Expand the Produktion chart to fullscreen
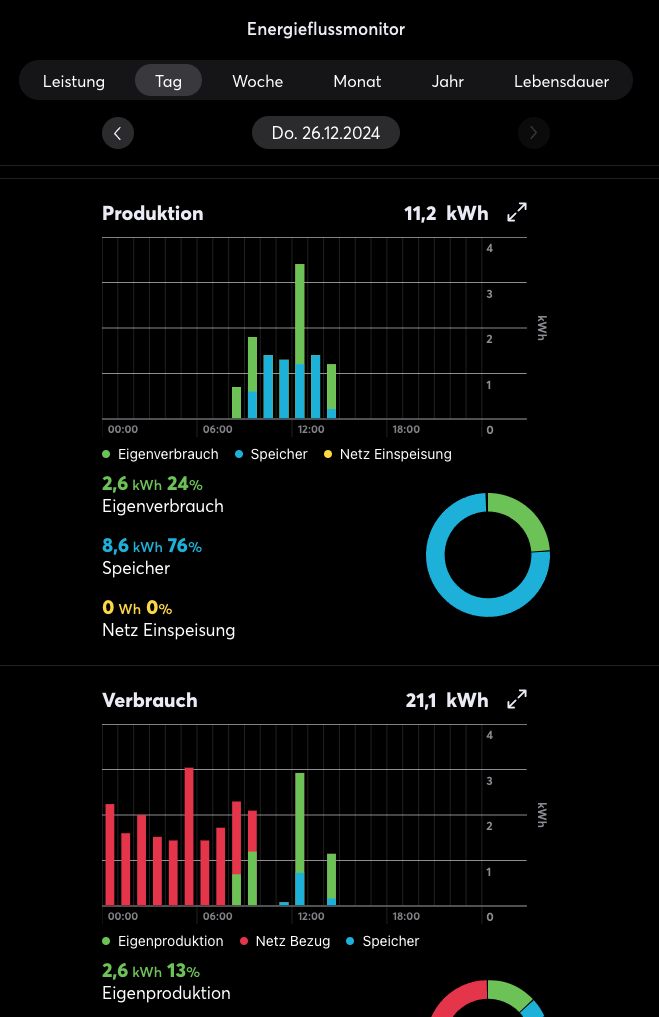 517,212
